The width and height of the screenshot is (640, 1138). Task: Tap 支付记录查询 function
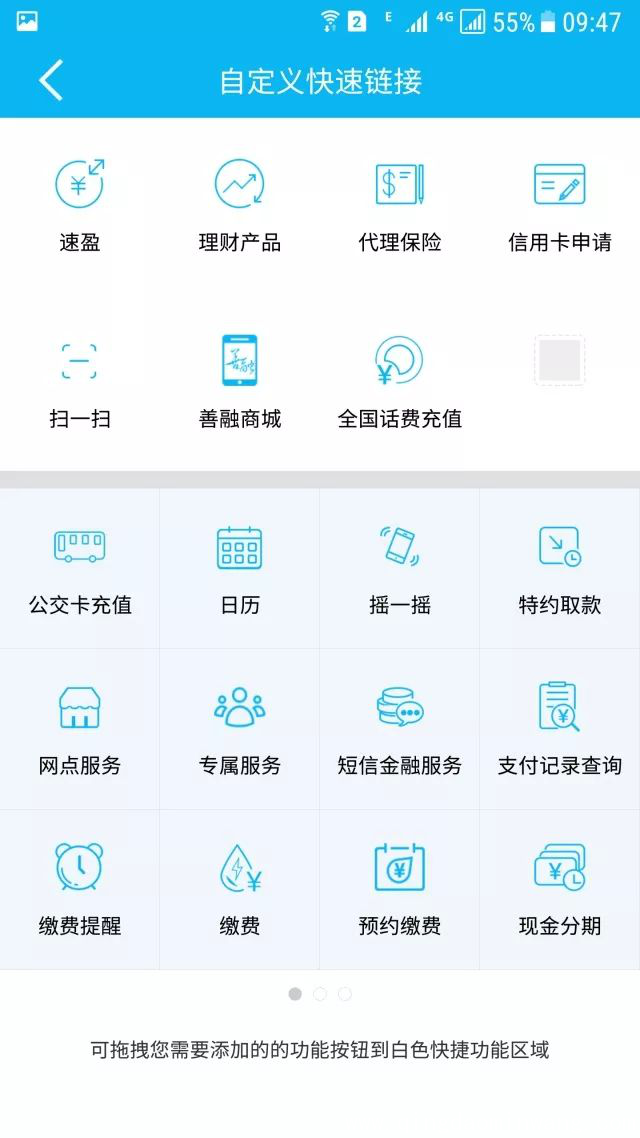click(x=559, y=729)
